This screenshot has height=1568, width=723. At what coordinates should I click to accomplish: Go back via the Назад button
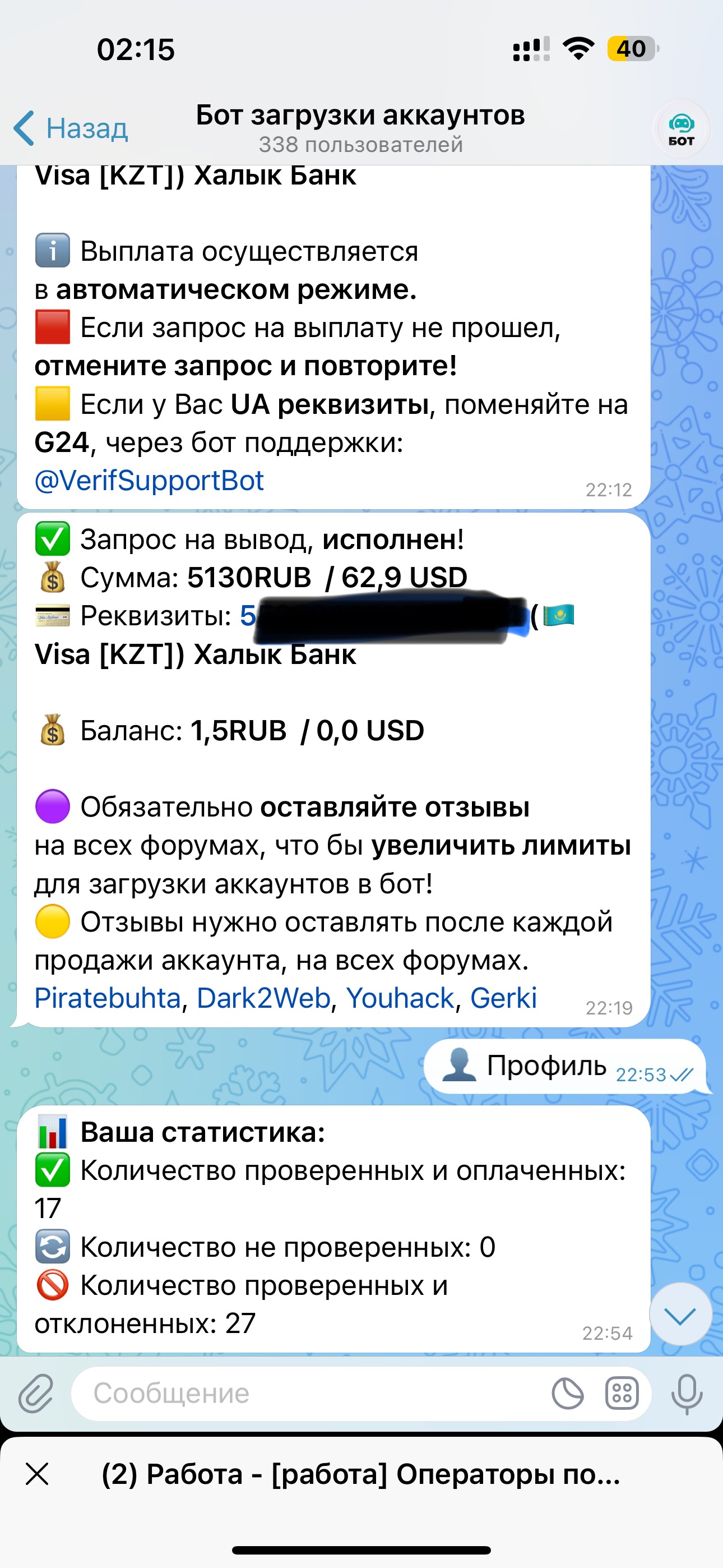point(71,128)
